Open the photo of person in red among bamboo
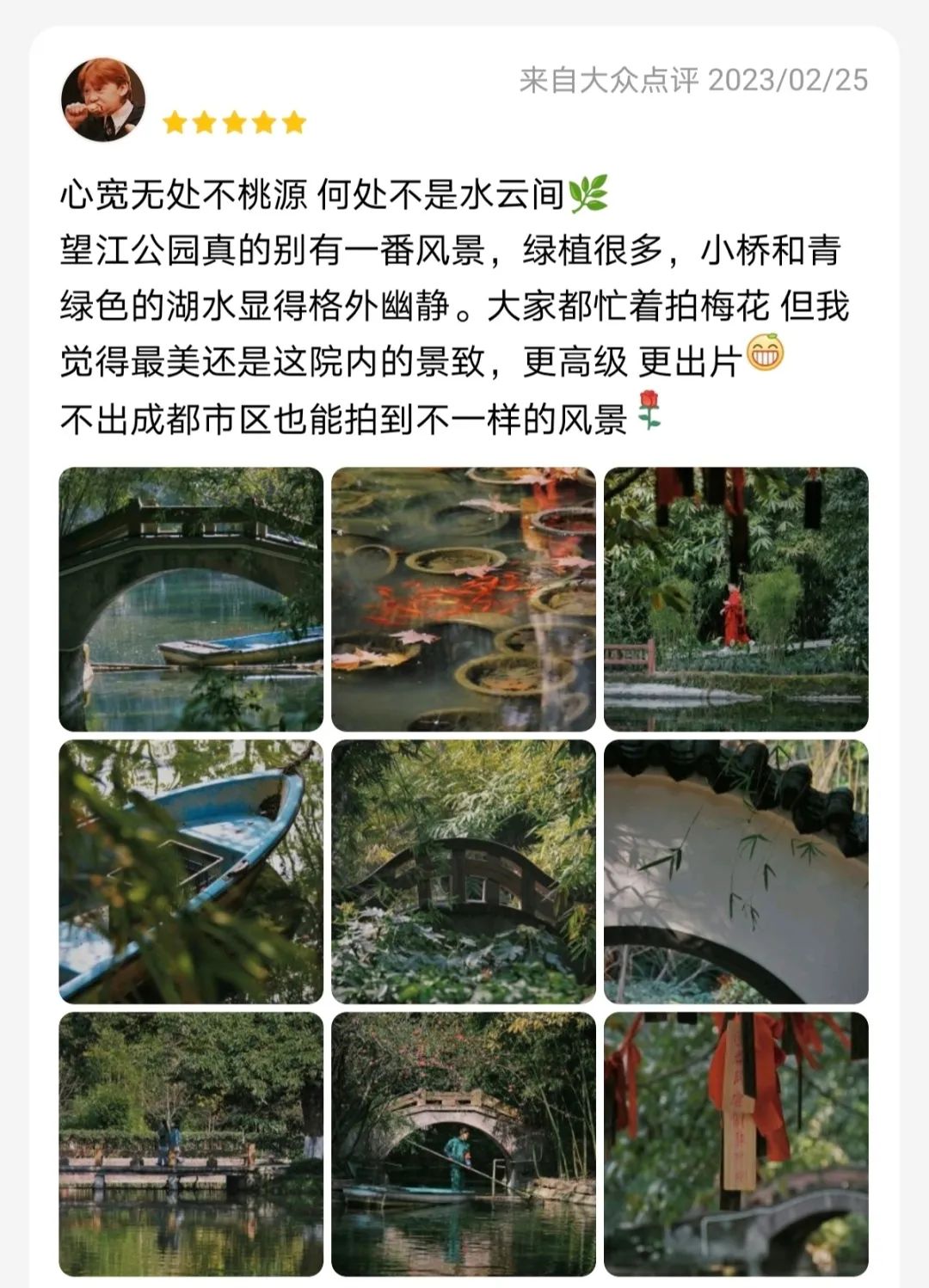Image resolution: width=929 pixels, height=1288 pixels. point(736,599)
